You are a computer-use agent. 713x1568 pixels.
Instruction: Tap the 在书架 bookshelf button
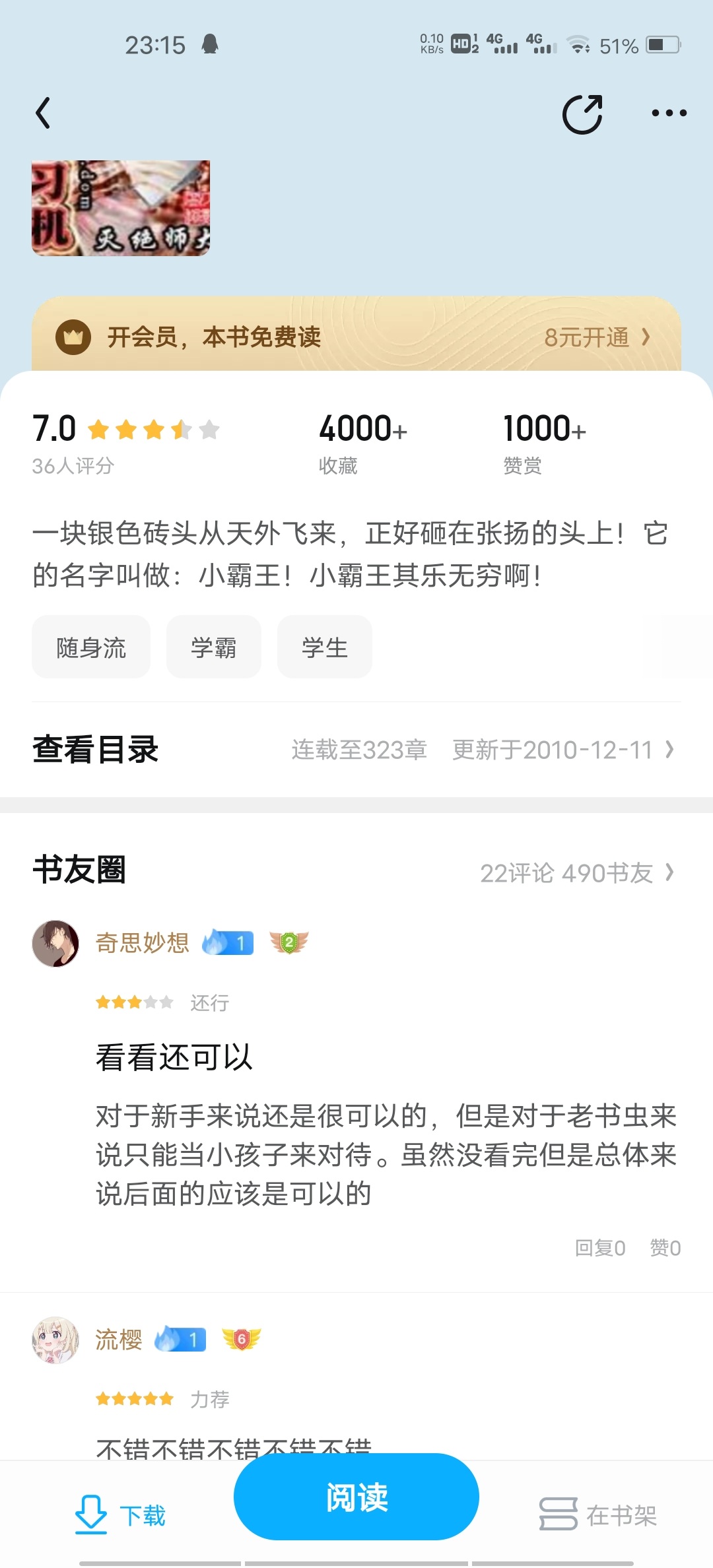[598, 1515]
